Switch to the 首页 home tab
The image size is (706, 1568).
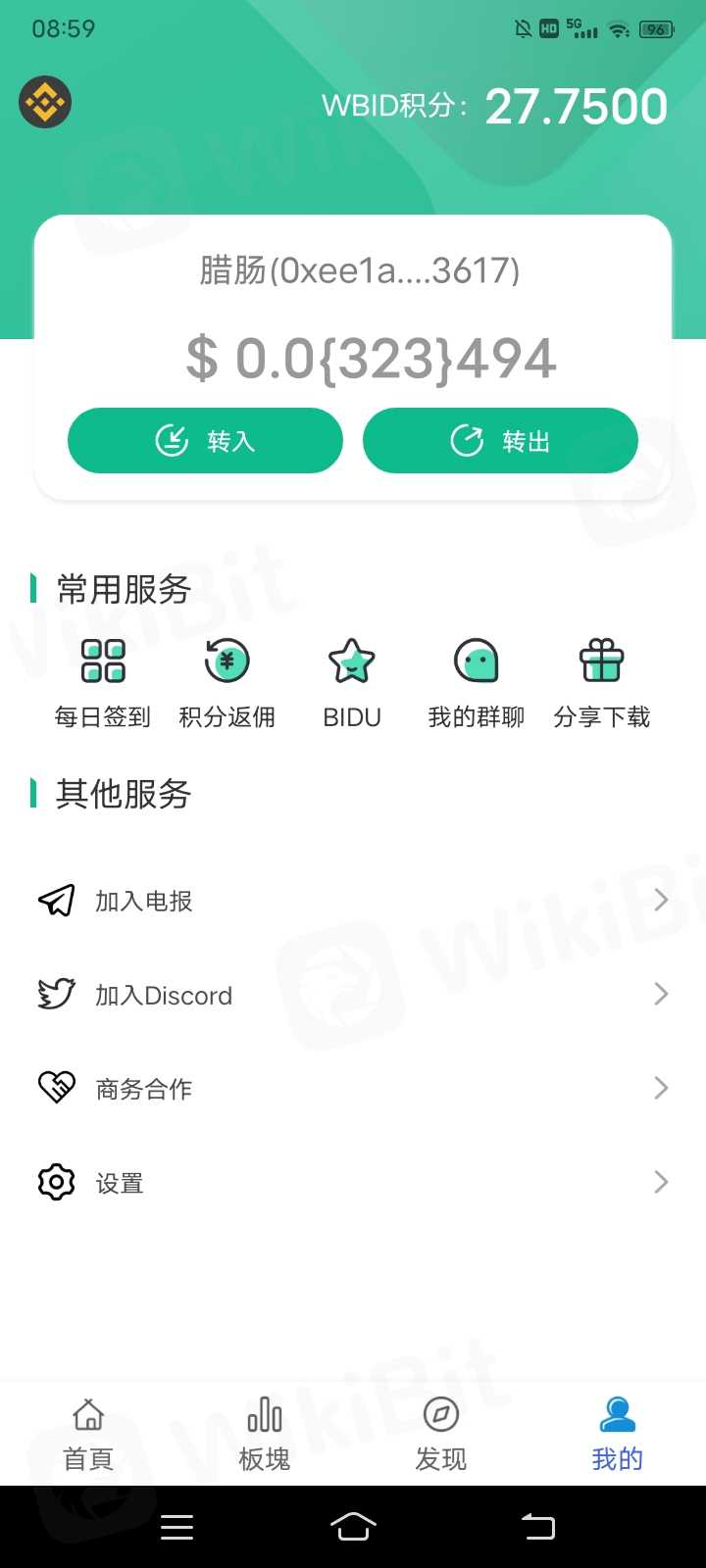88,1434
